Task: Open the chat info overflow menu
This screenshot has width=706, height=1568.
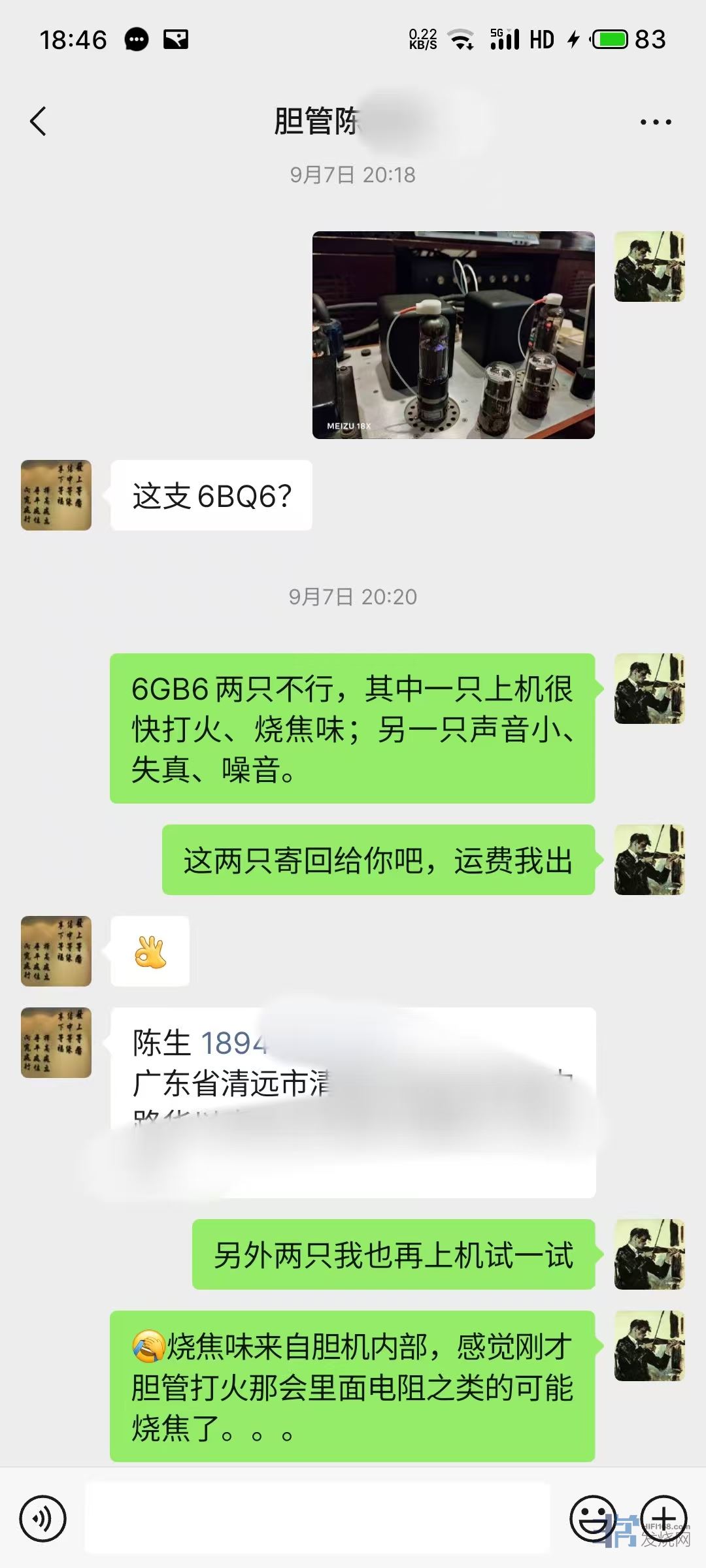Action: [655, 122]
